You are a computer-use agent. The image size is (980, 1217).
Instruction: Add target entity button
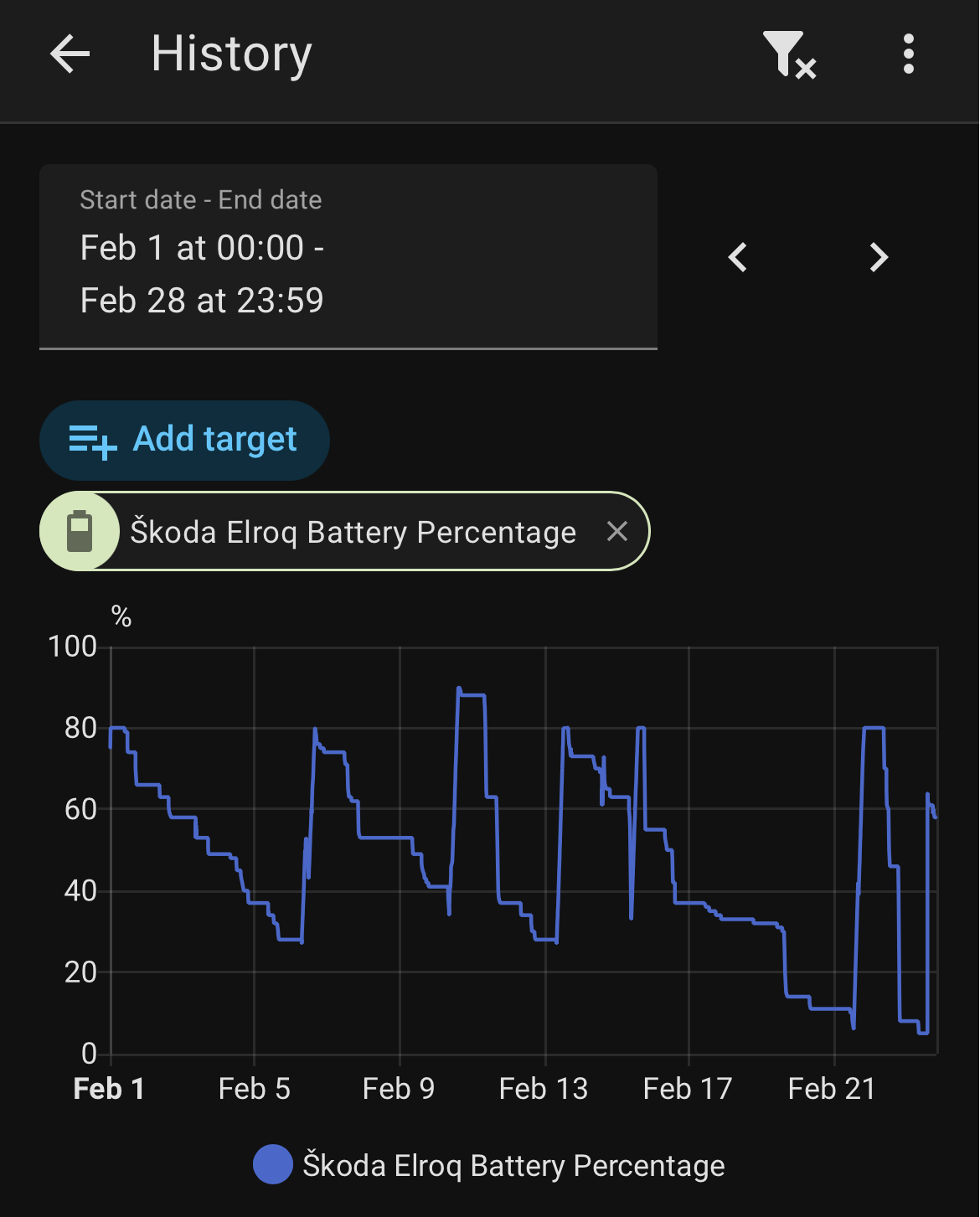coord(184,440)
